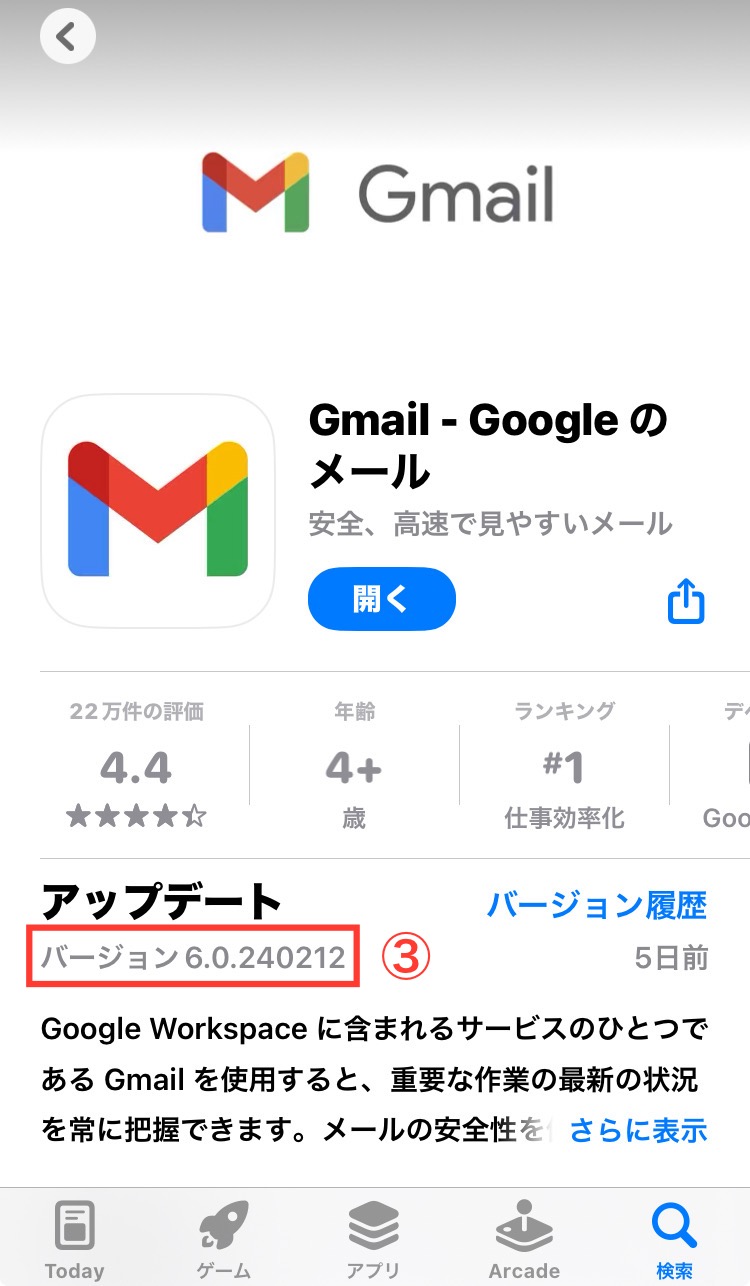
Task: View the 22万件の評価 ratings section
Action: coord(137,766)
